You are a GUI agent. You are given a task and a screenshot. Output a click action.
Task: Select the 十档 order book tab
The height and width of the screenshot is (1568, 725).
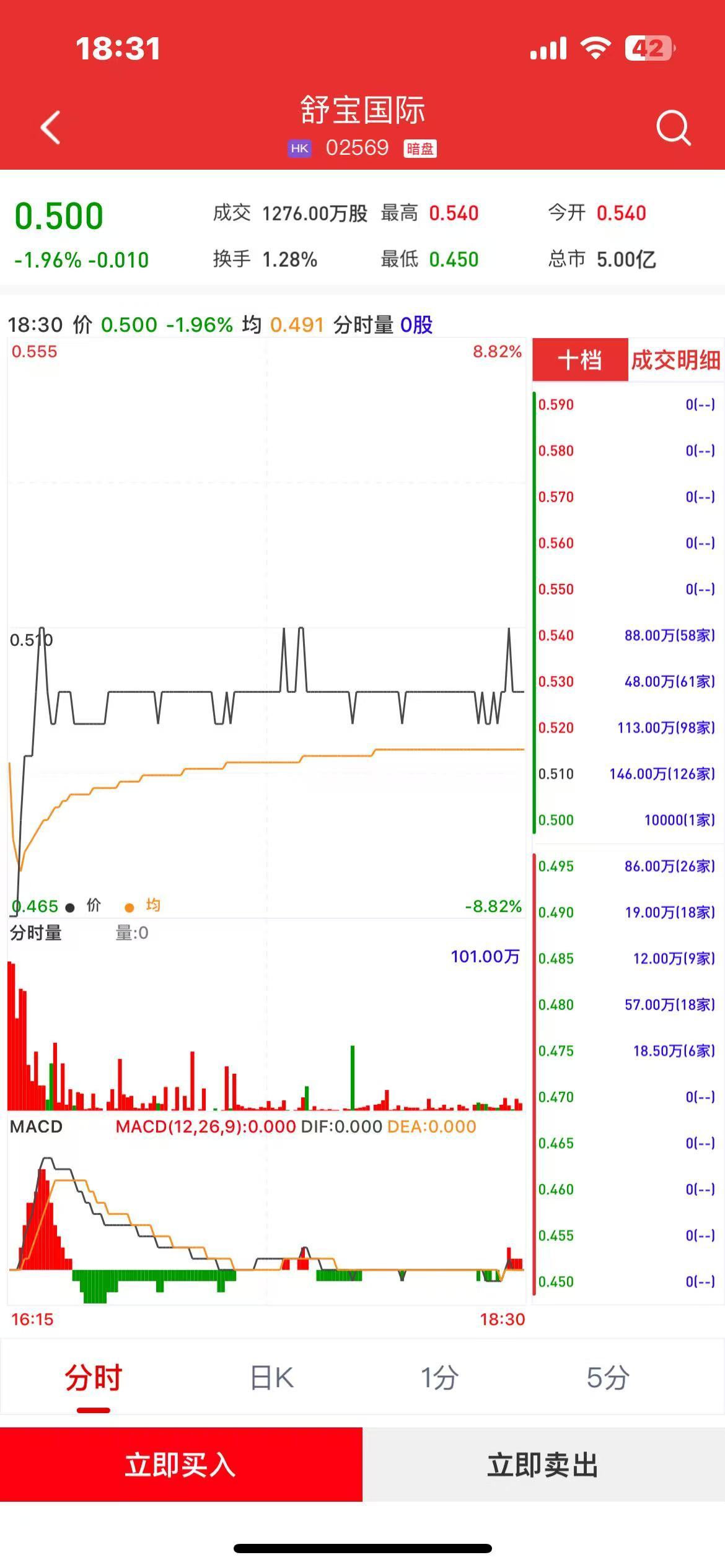(580, 360)
